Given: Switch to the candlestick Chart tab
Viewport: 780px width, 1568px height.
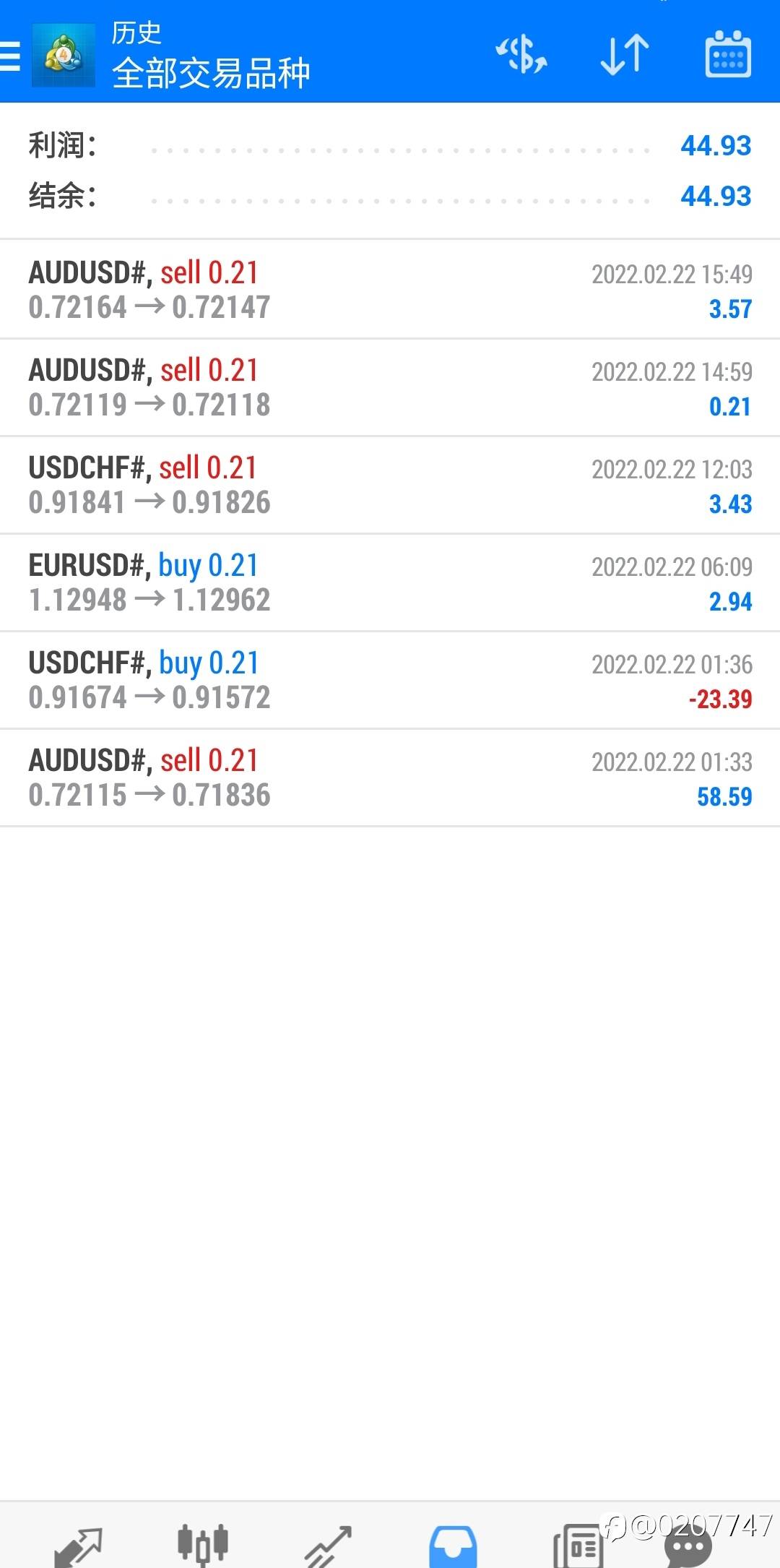Looking at the screenshot, I should [203, 1545].
